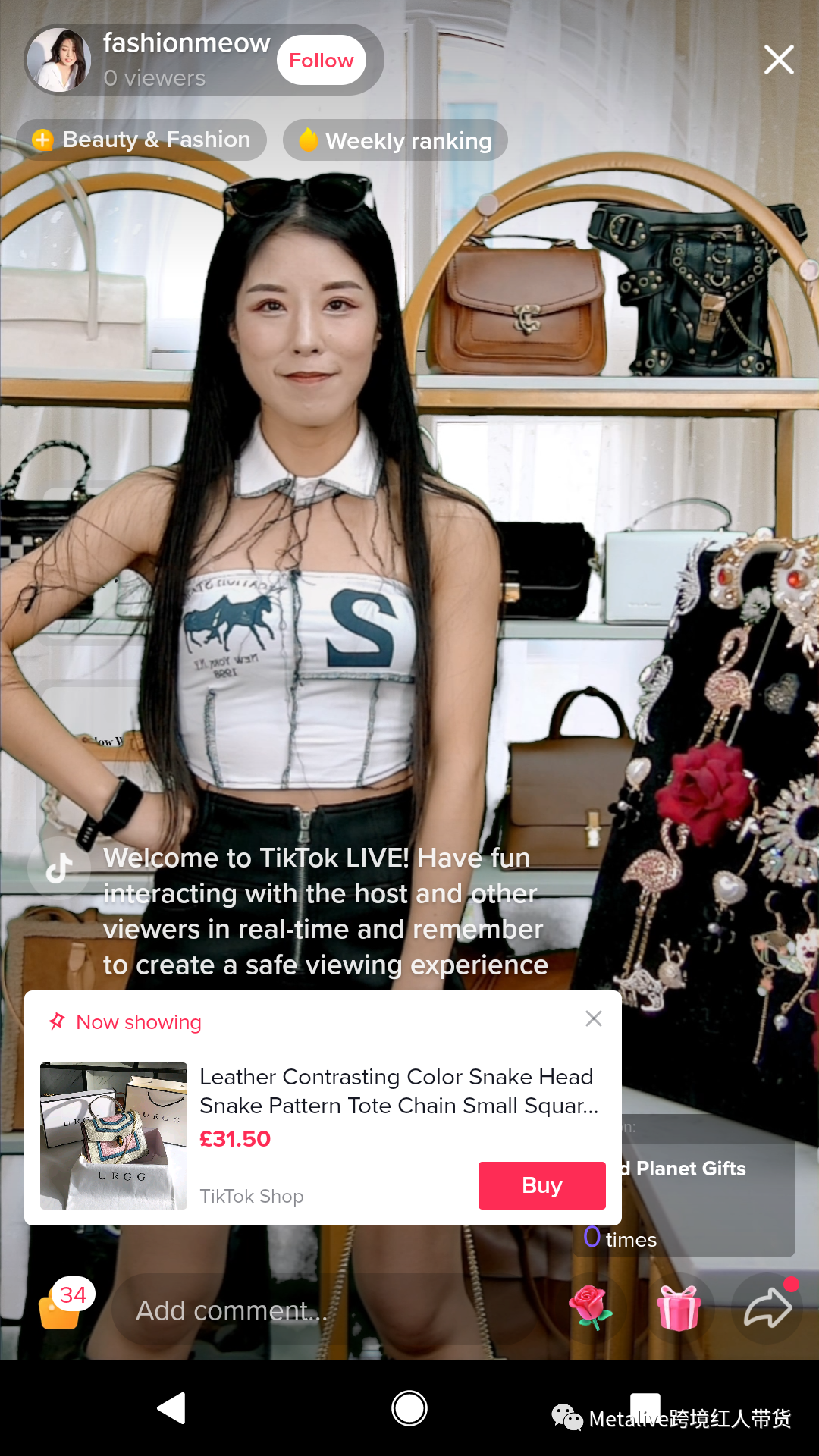Follow the fashionmeow account
The height and width of the screenshot is (1456, 819).
click(x=321, y=61)
